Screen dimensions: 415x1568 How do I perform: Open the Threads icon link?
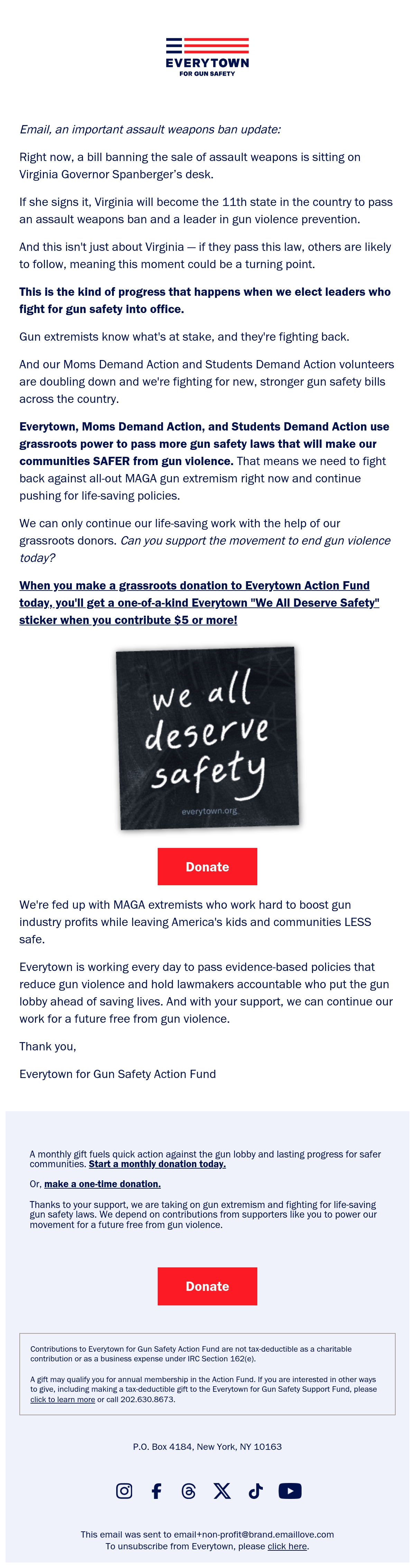coord(189,1491)
